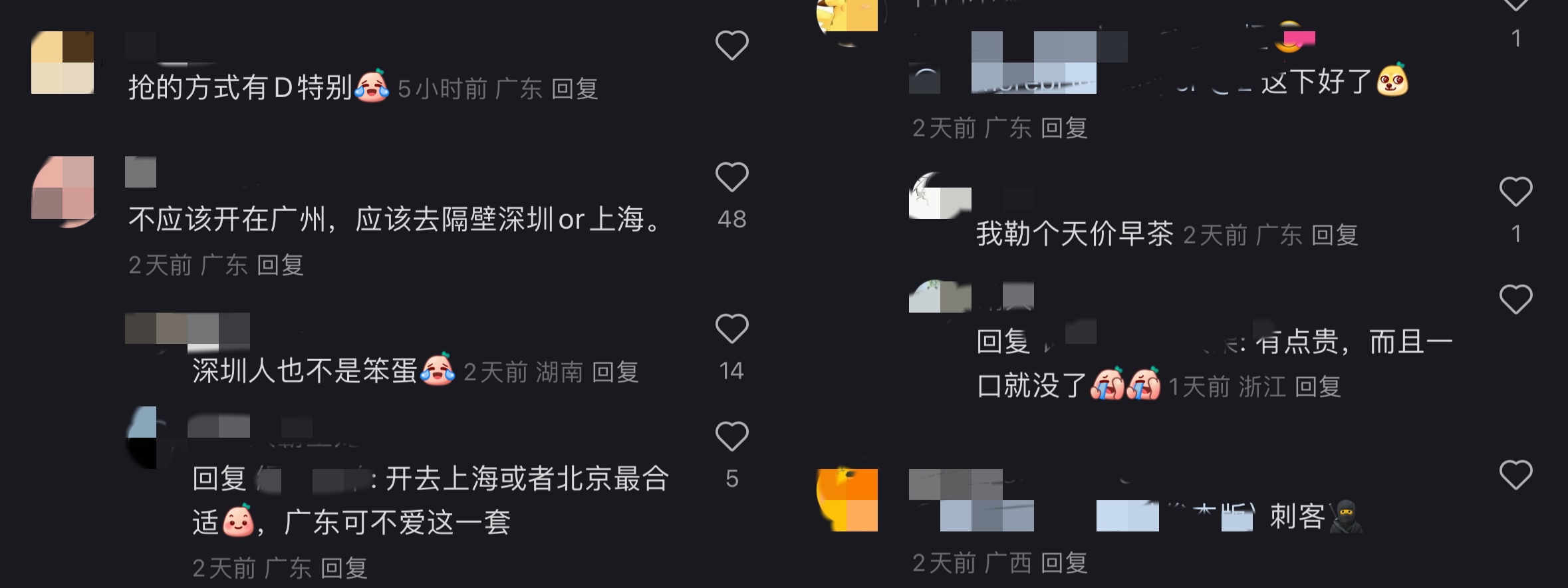Like the comment "抢的方式有D特别"
The height and width of the screenshot is (588, 1568).
(x=731, y=45)
